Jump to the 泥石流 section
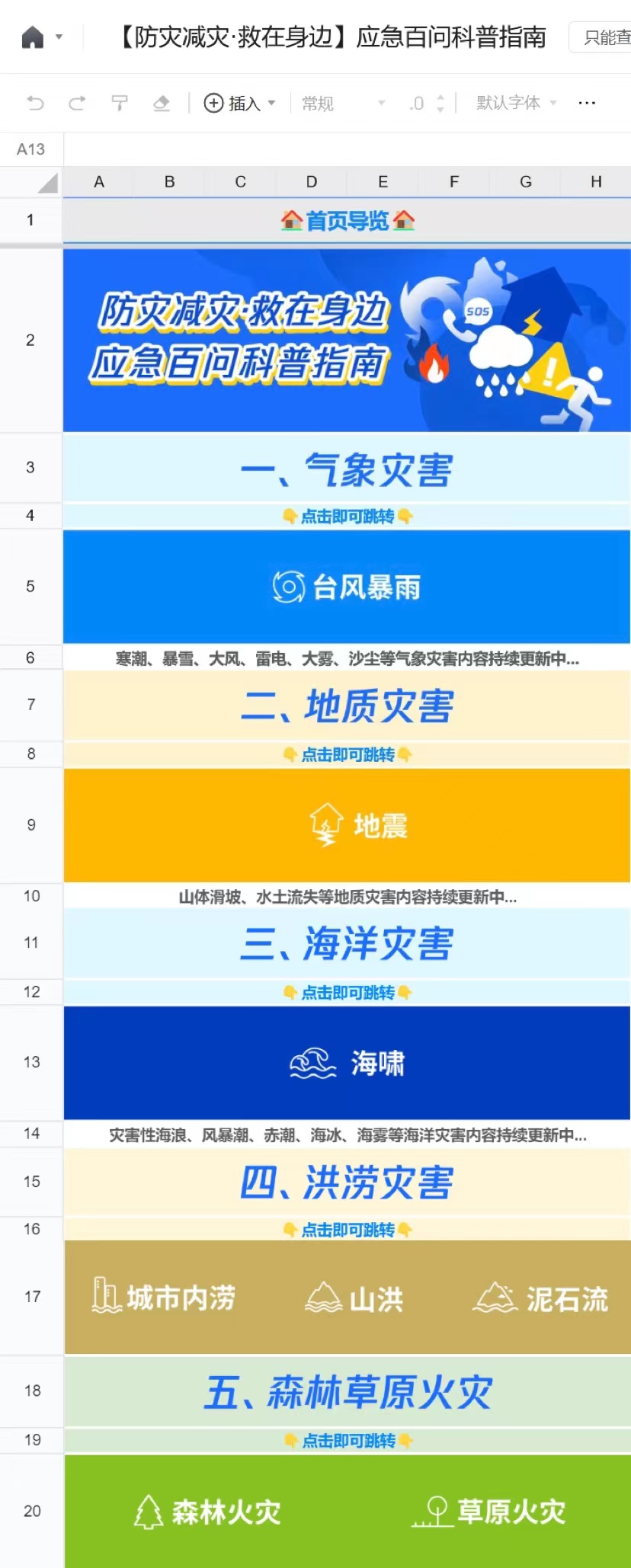The image size is (631, 1568). [x=541, y=1298]
